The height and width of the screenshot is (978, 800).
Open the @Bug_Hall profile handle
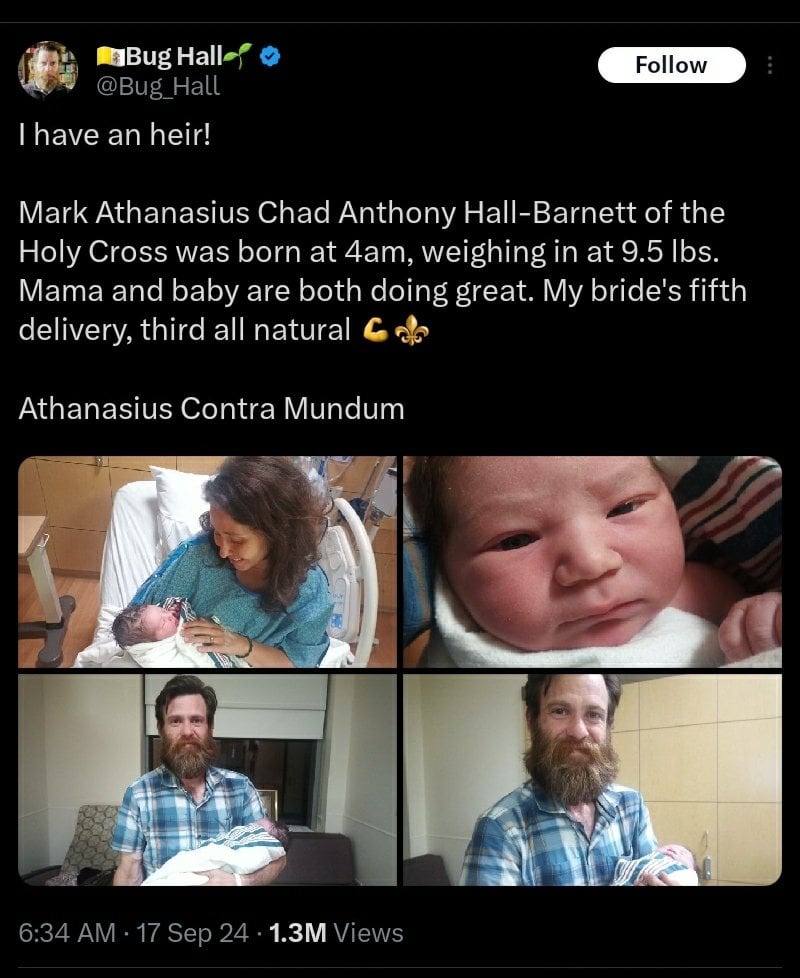pos(157,86)
